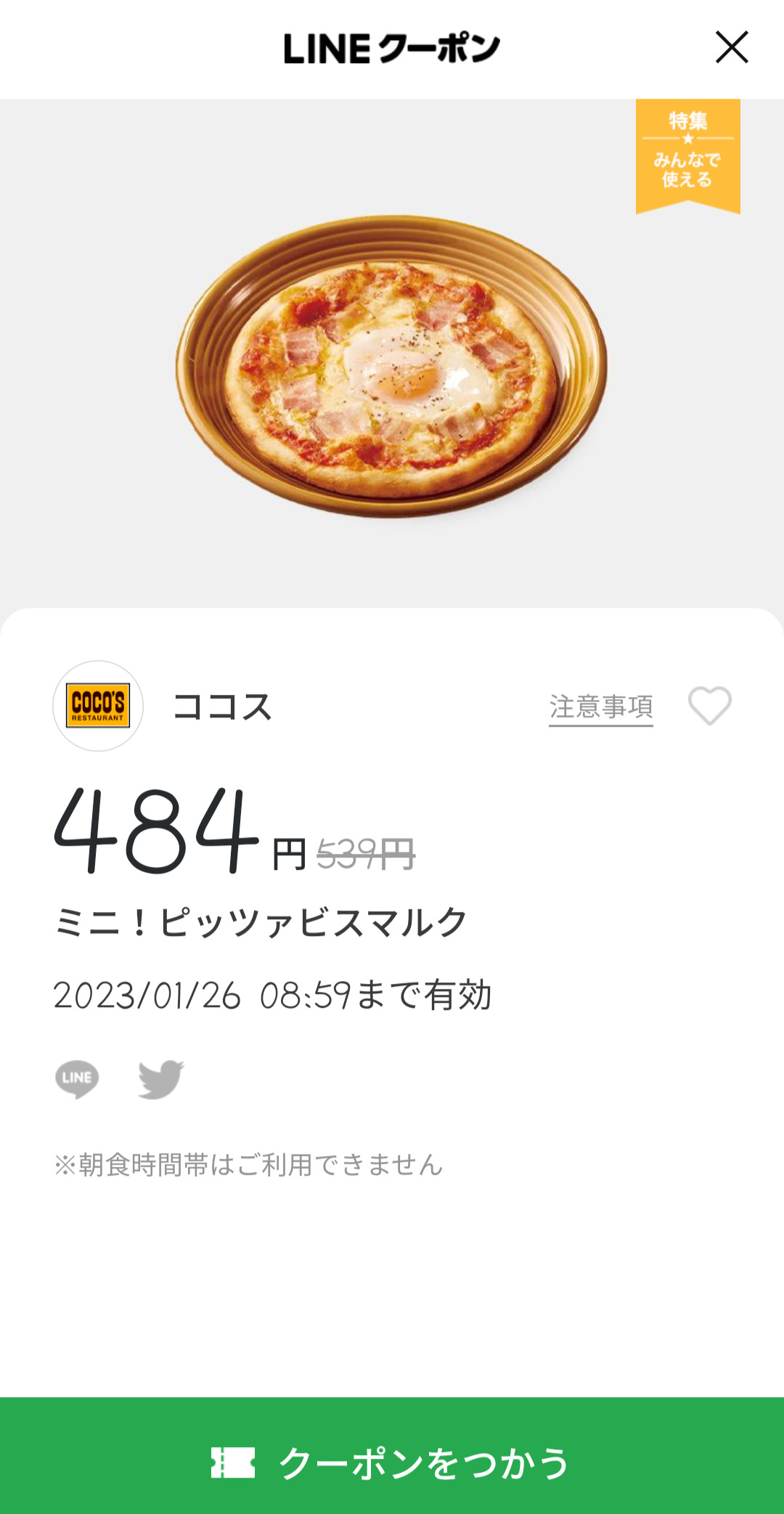Tap the クーポンをつかう button
Screen dimensions: 784x1514
click(392, 1461)
